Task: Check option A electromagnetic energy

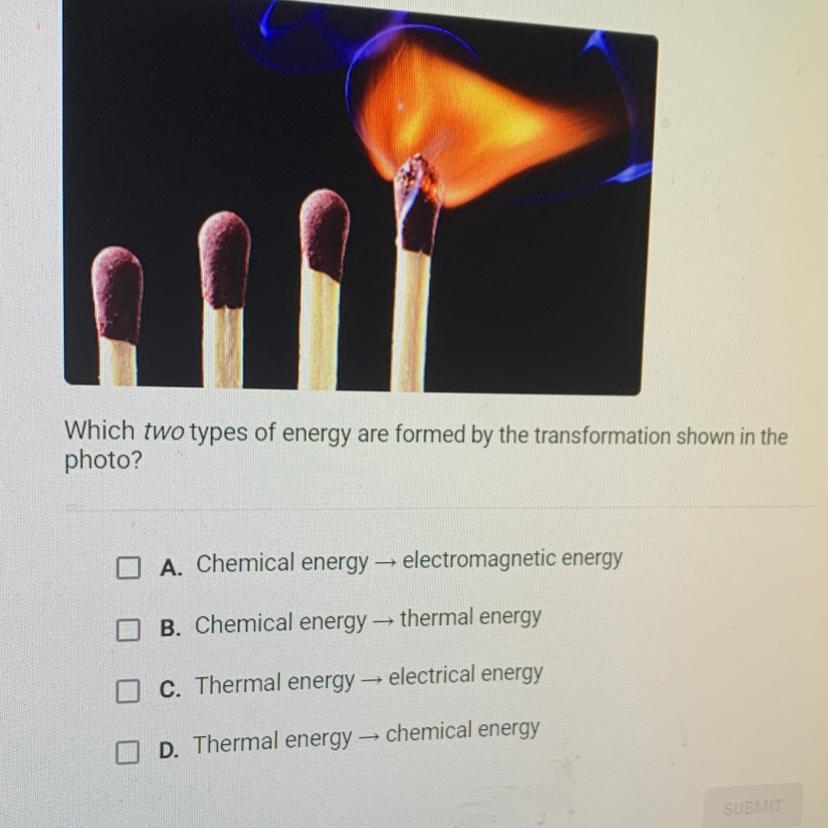Action: (127, 569)
